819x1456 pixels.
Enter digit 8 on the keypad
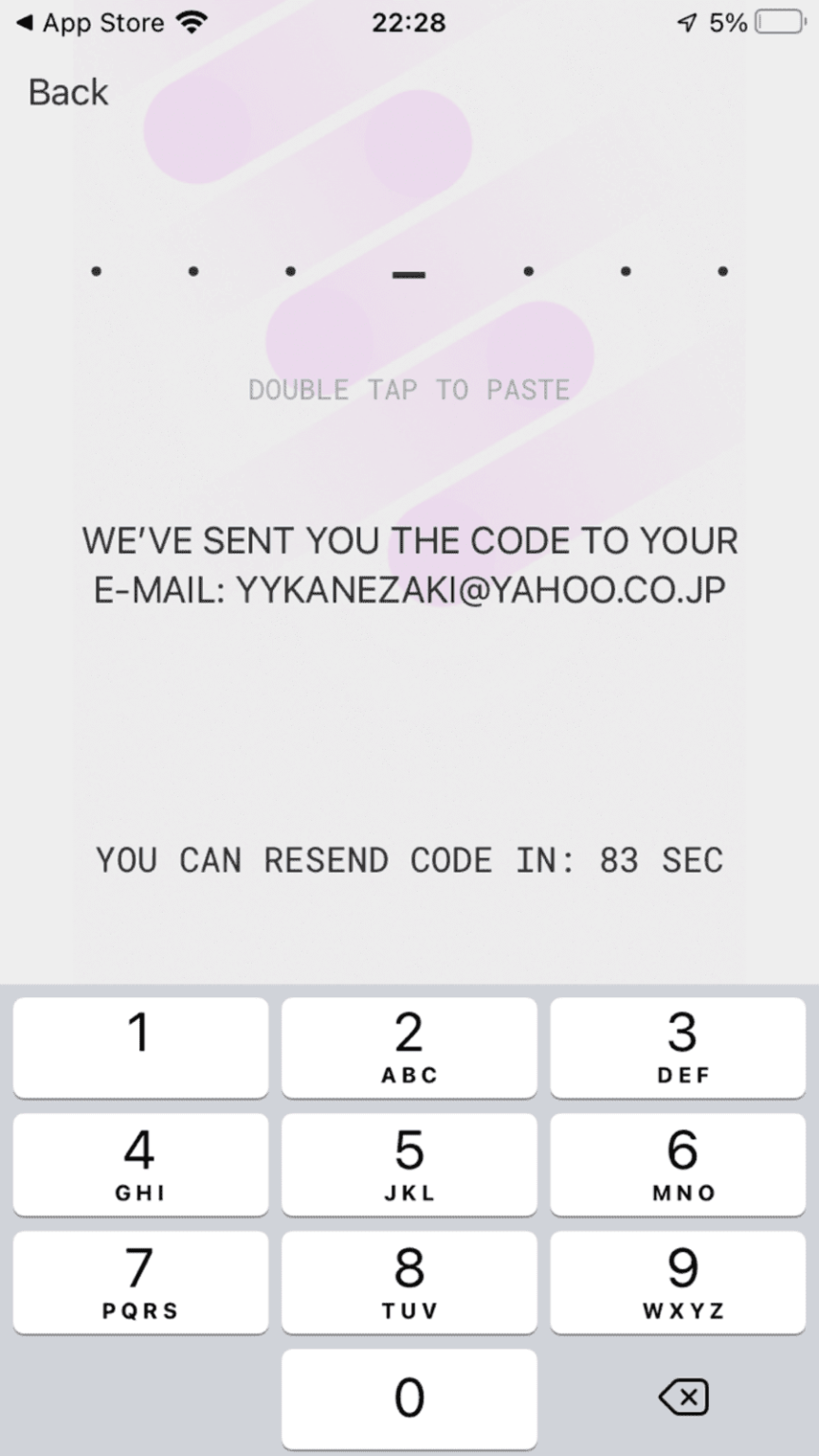(x=409, y=1283)
